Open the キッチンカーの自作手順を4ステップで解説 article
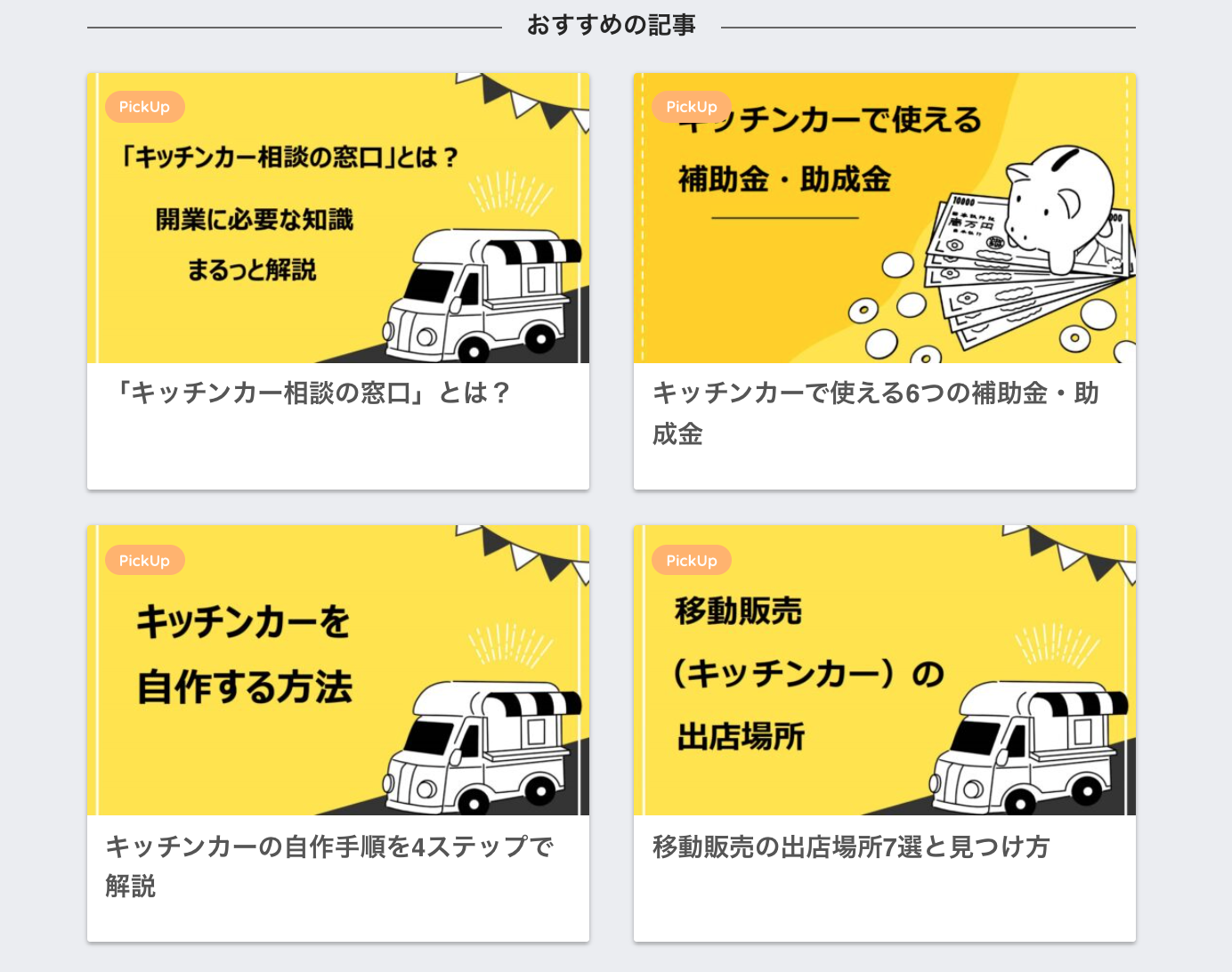This screenshot has width=1232, height=972. click(x=329, y=846)
